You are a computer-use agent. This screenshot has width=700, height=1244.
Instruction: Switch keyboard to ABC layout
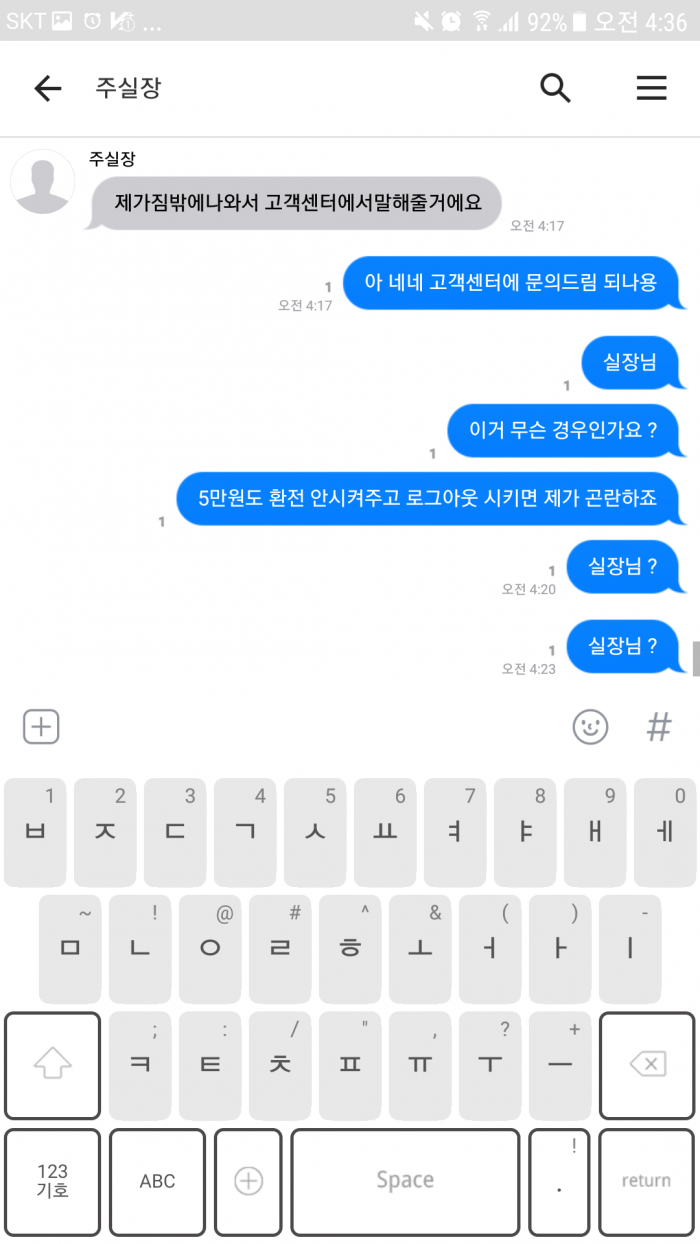157,1182
